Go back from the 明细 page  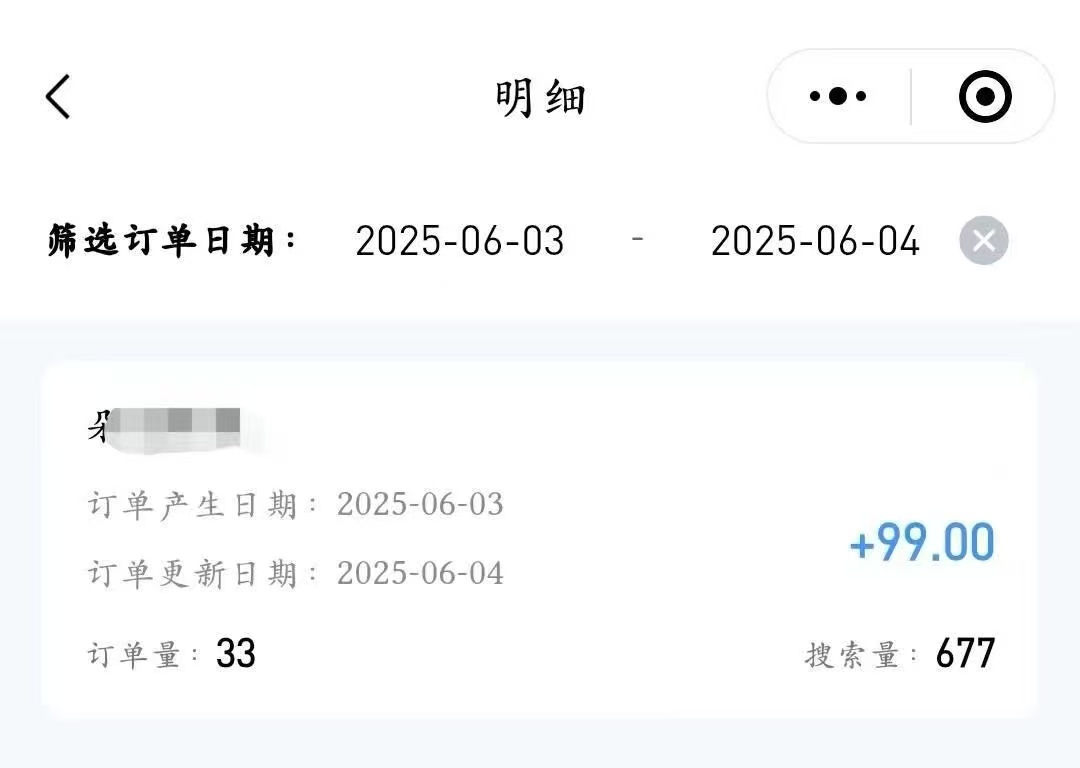[x=58, y=97]
